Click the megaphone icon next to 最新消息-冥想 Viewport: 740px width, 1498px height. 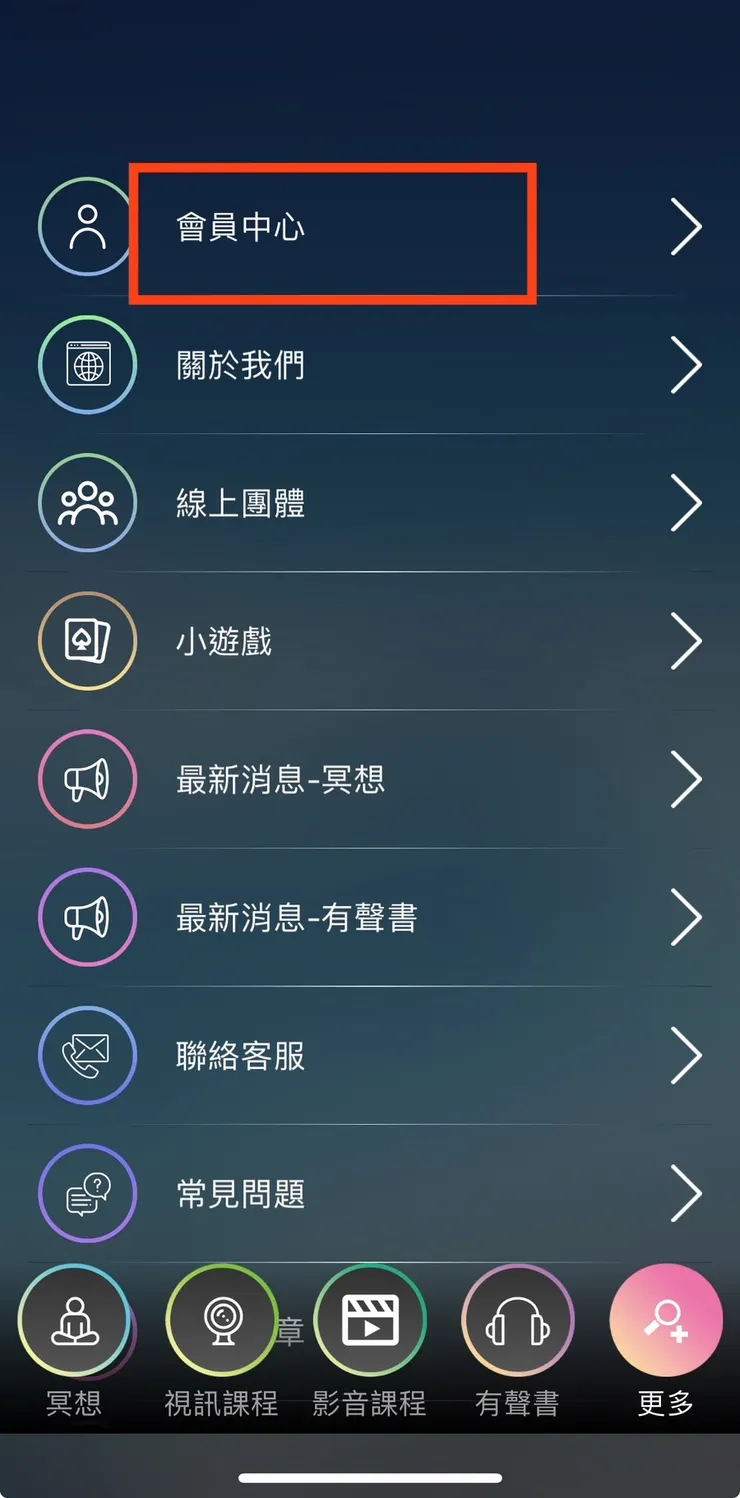click(86, 779)
